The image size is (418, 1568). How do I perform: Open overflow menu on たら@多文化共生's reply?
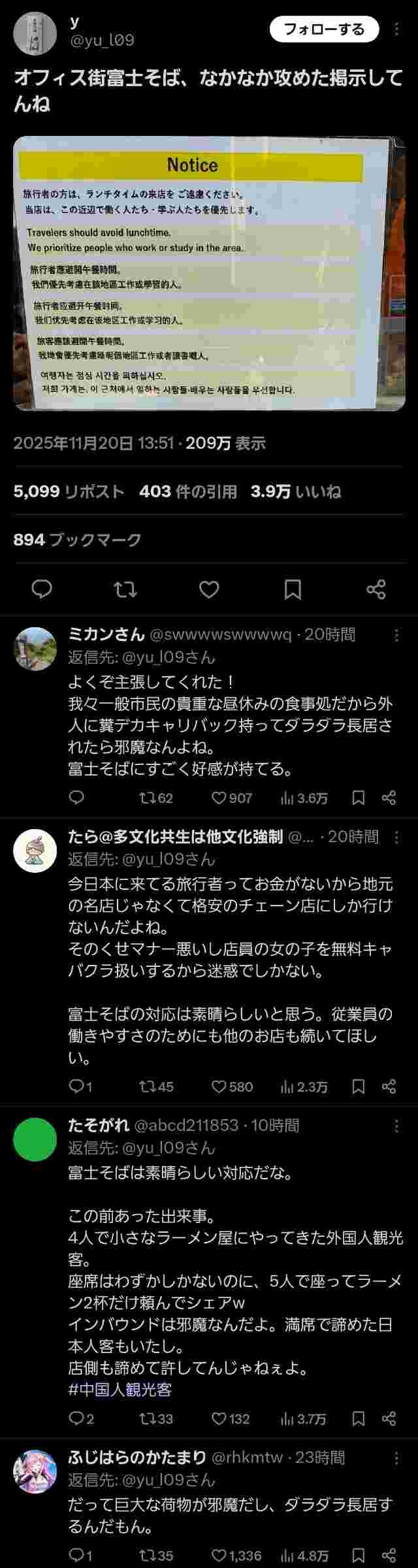pos(396,837)
